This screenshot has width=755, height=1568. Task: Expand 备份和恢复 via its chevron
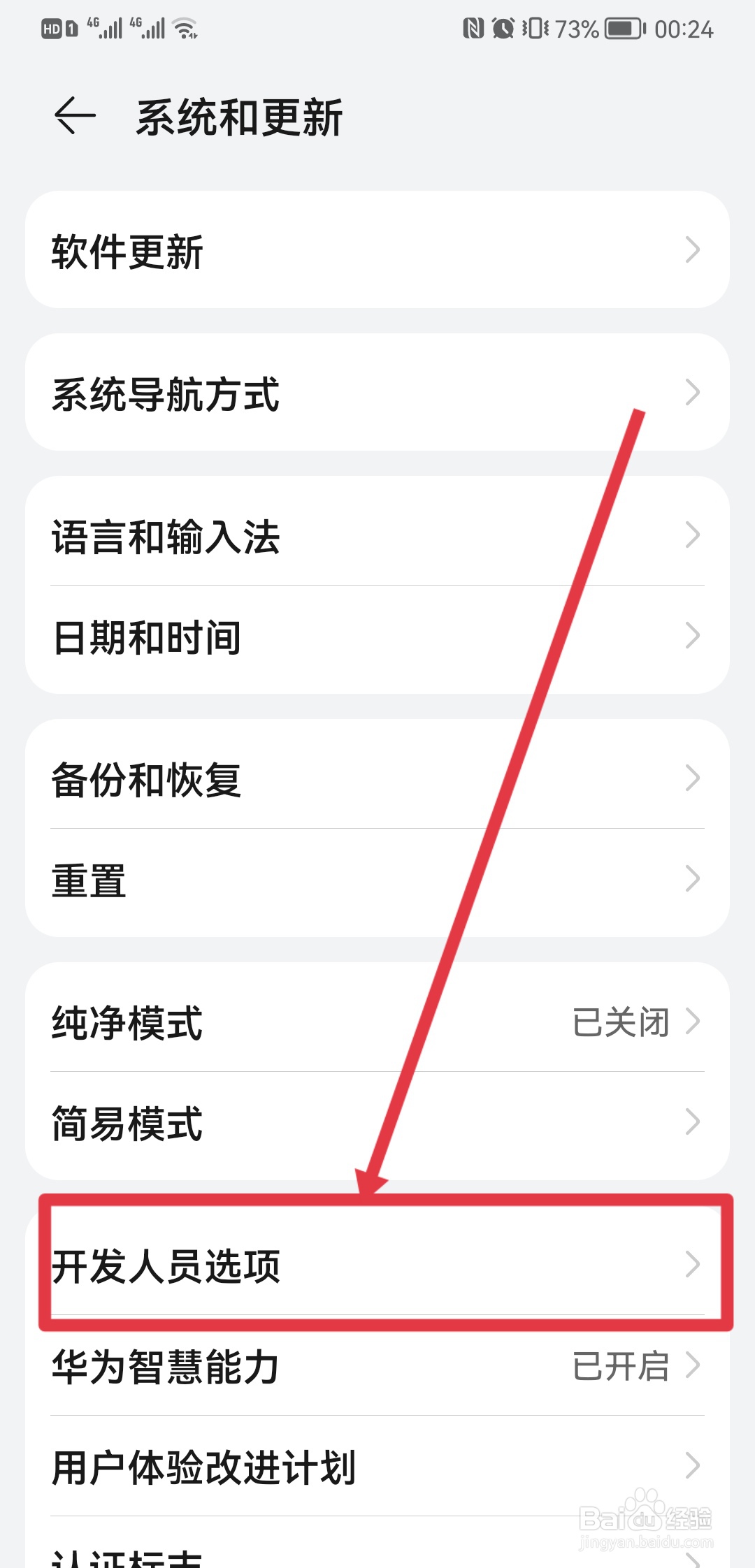(x=692, y=777)
